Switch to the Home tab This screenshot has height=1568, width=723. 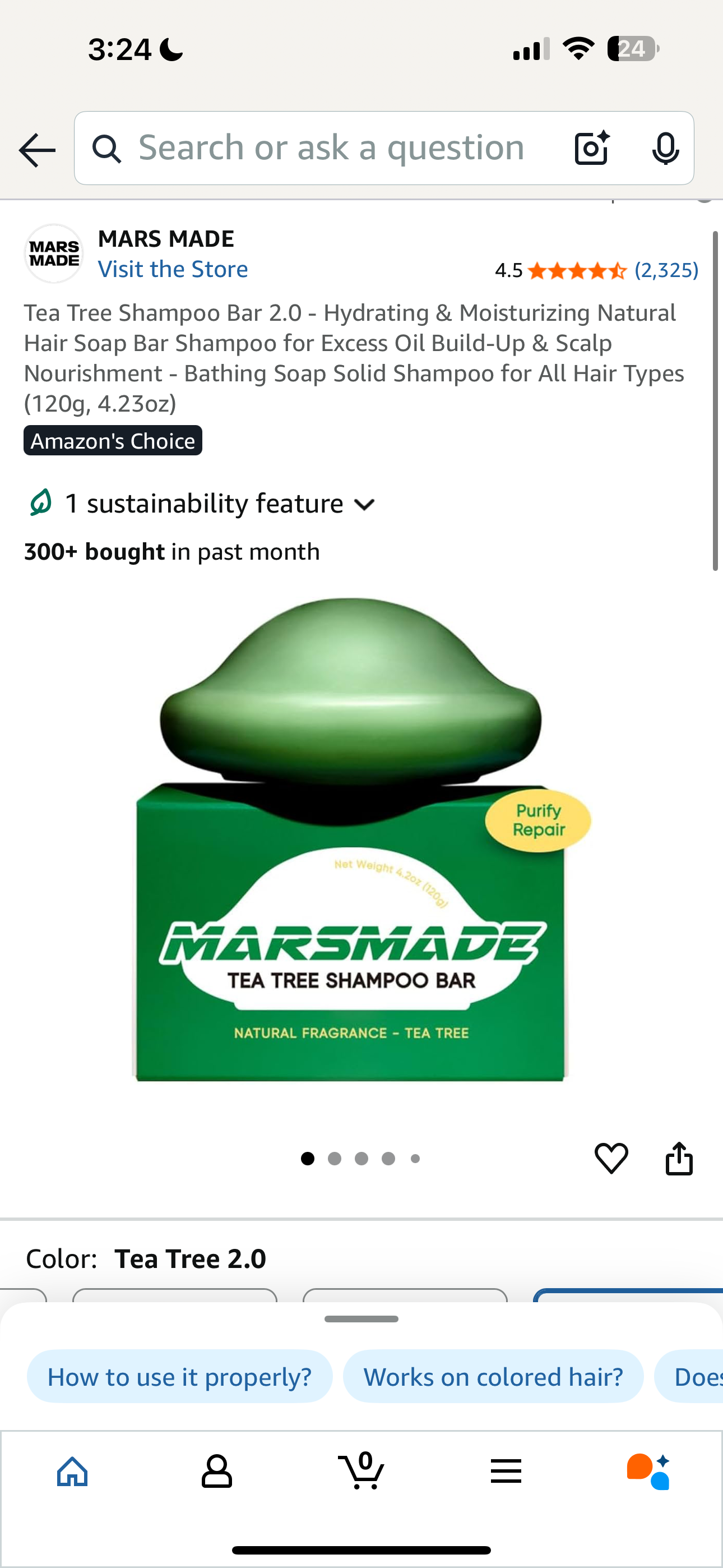click(72, 1472)
